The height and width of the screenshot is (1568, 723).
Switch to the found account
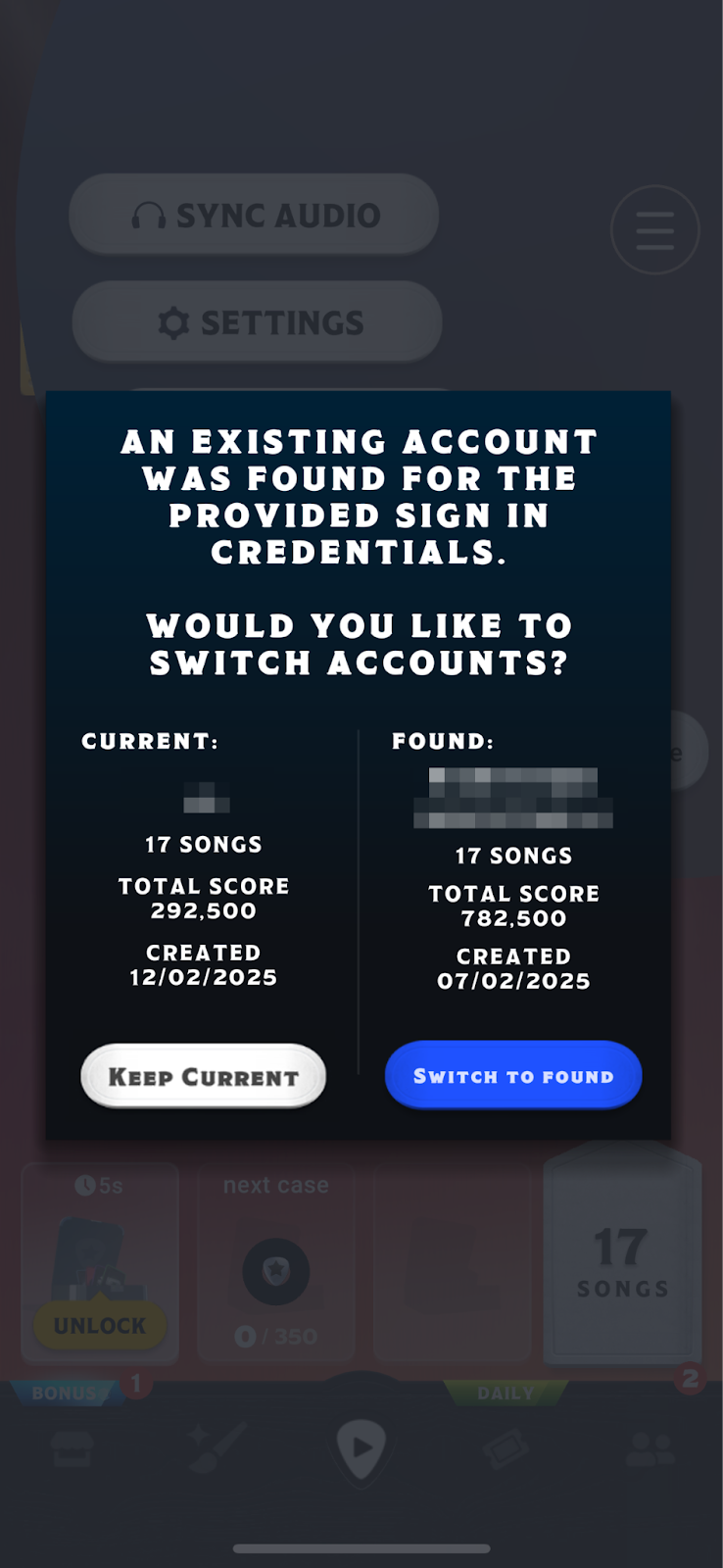[512, 1075]
